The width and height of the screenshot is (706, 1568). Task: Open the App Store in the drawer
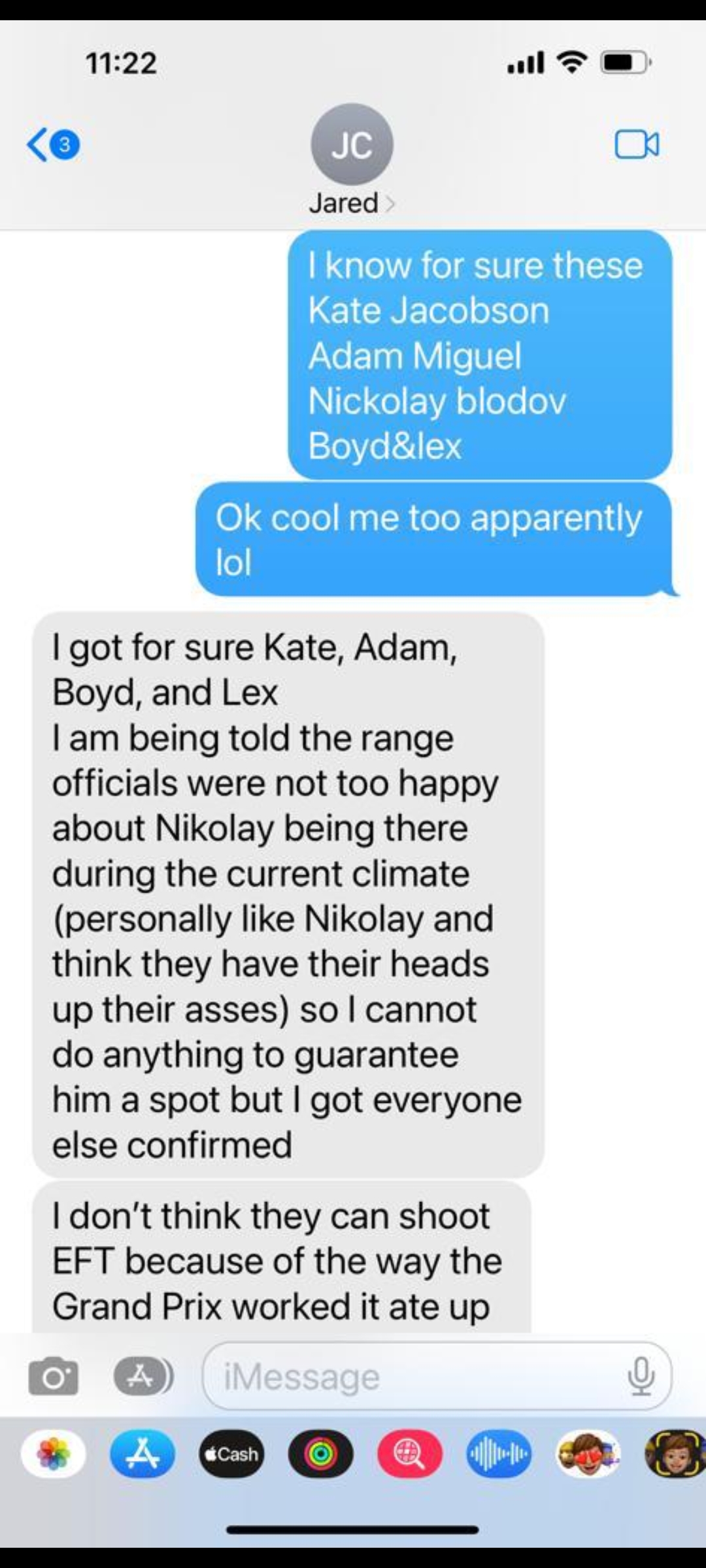[143, 1454]
